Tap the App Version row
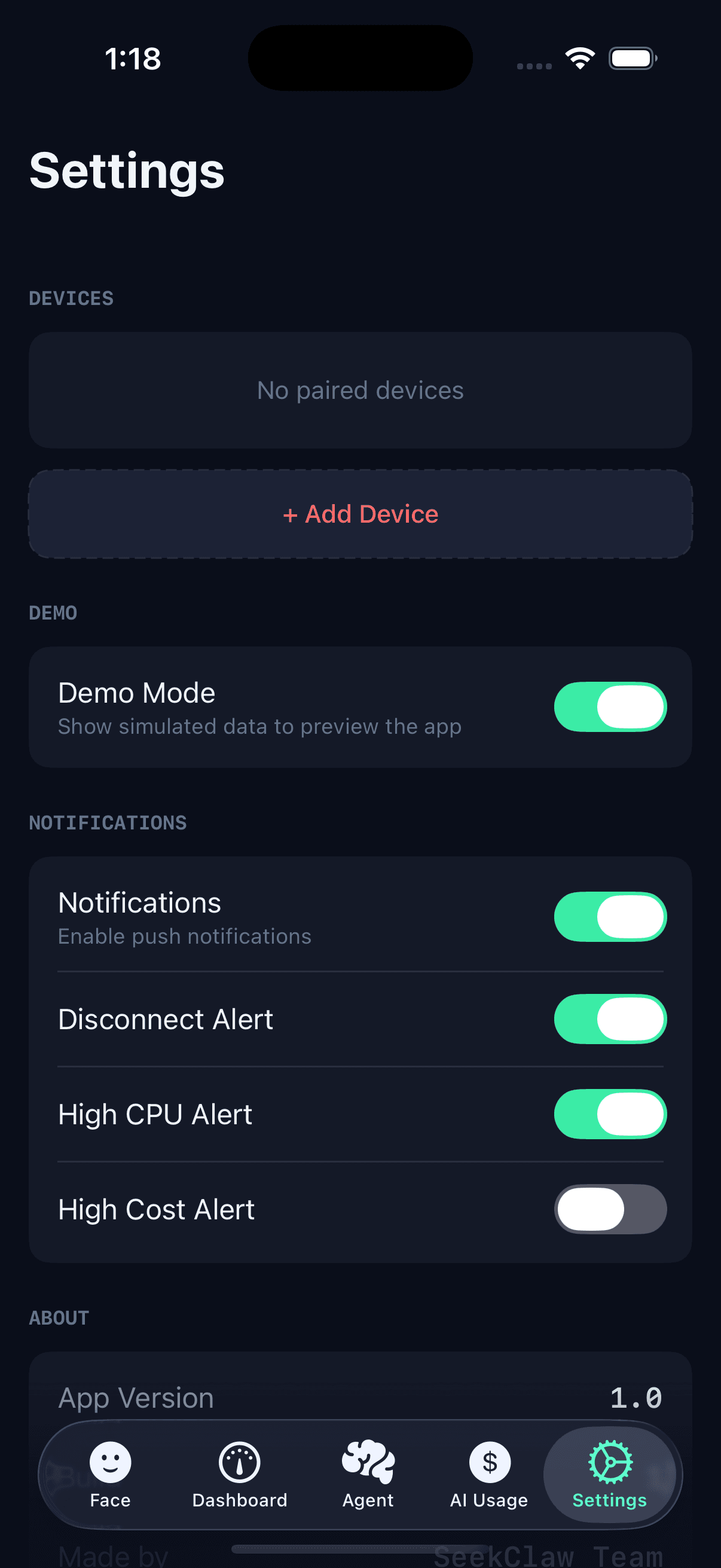Screen dimensions: 721x1568 [360, 1397]
